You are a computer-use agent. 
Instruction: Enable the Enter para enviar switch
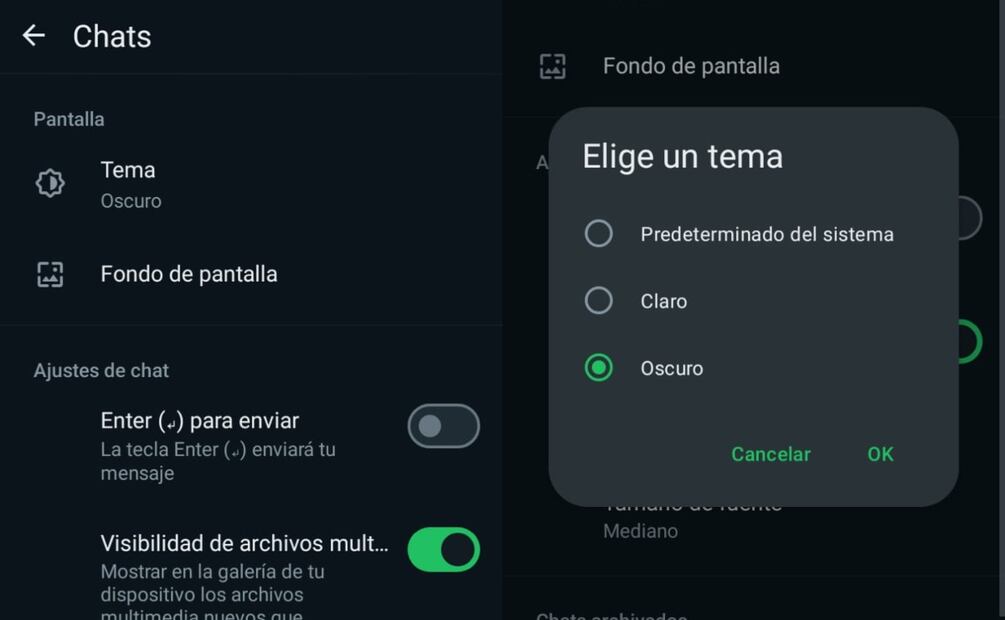(443, 426)
